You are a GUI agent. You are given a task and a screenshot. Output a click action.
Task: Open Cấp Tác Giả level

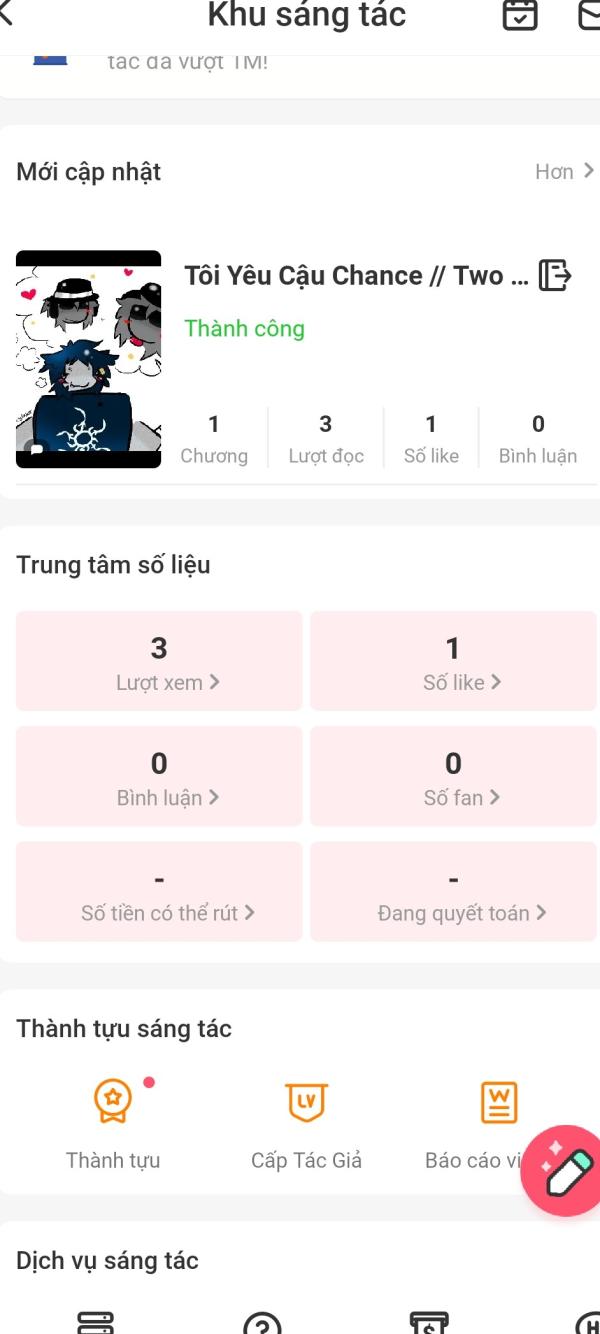(x=306, y=1124)
